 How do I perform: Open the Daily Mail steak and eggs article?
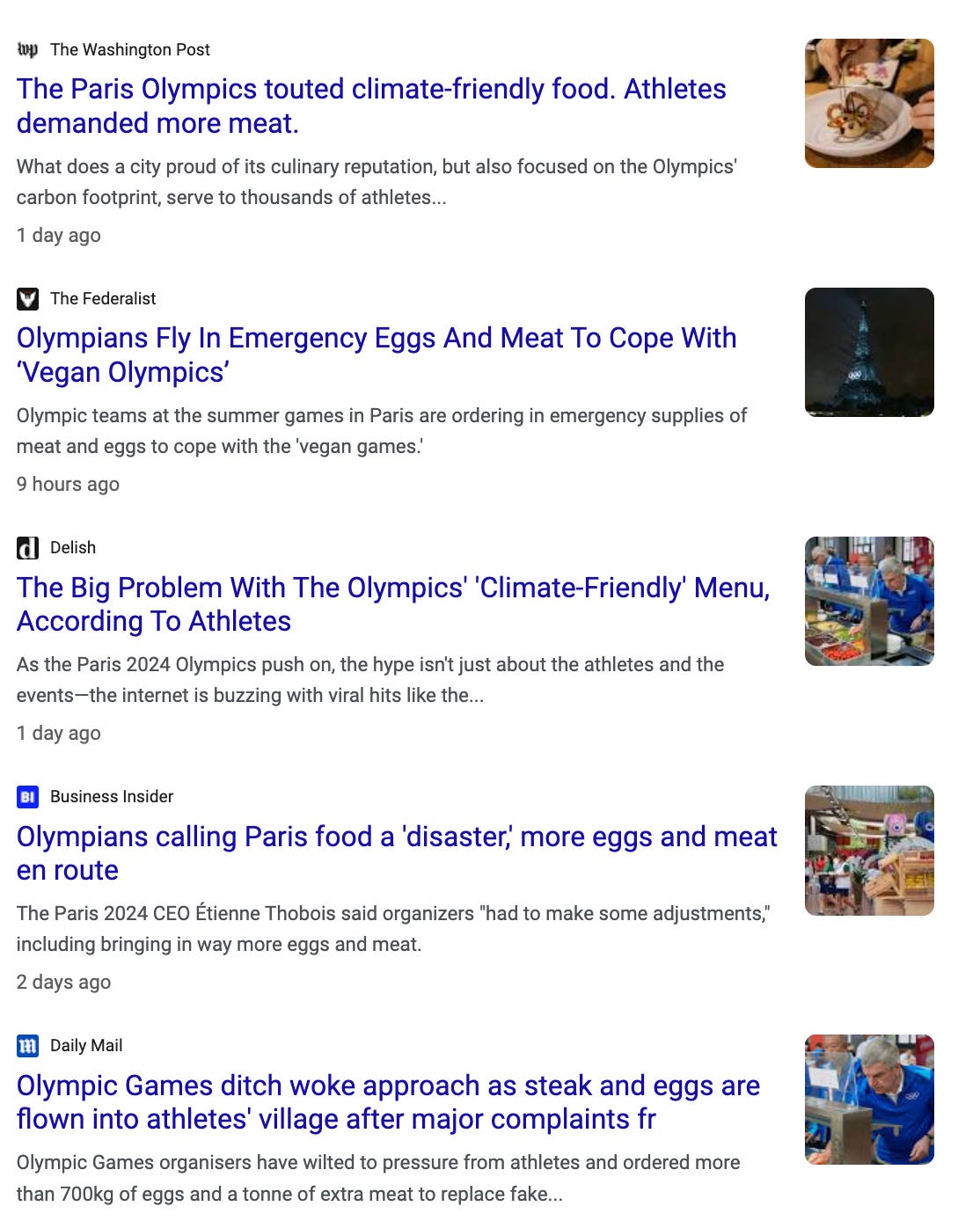(x=388, y=1101)
